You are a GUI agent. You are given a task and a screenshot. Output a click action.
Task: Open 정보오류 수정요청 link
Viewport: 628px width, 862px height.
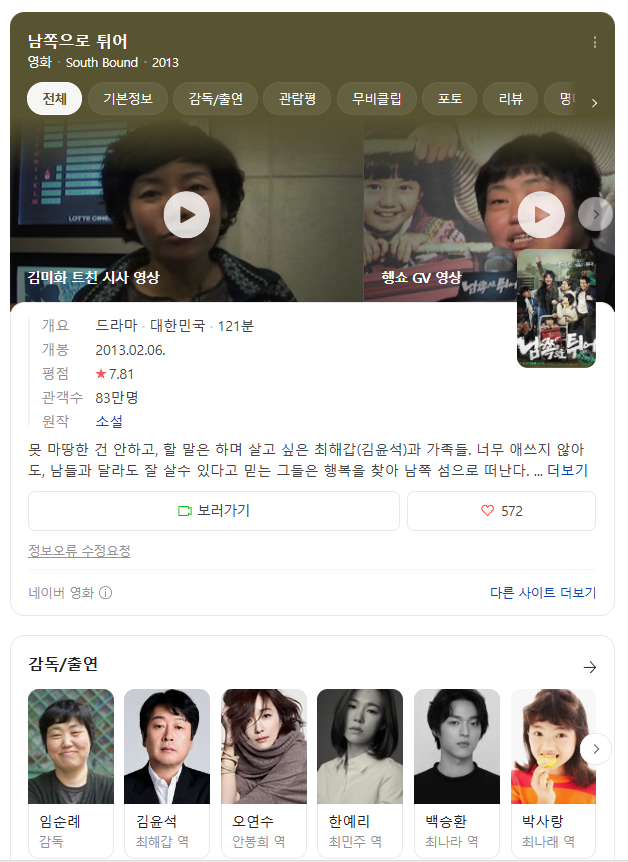coord(79,551)
